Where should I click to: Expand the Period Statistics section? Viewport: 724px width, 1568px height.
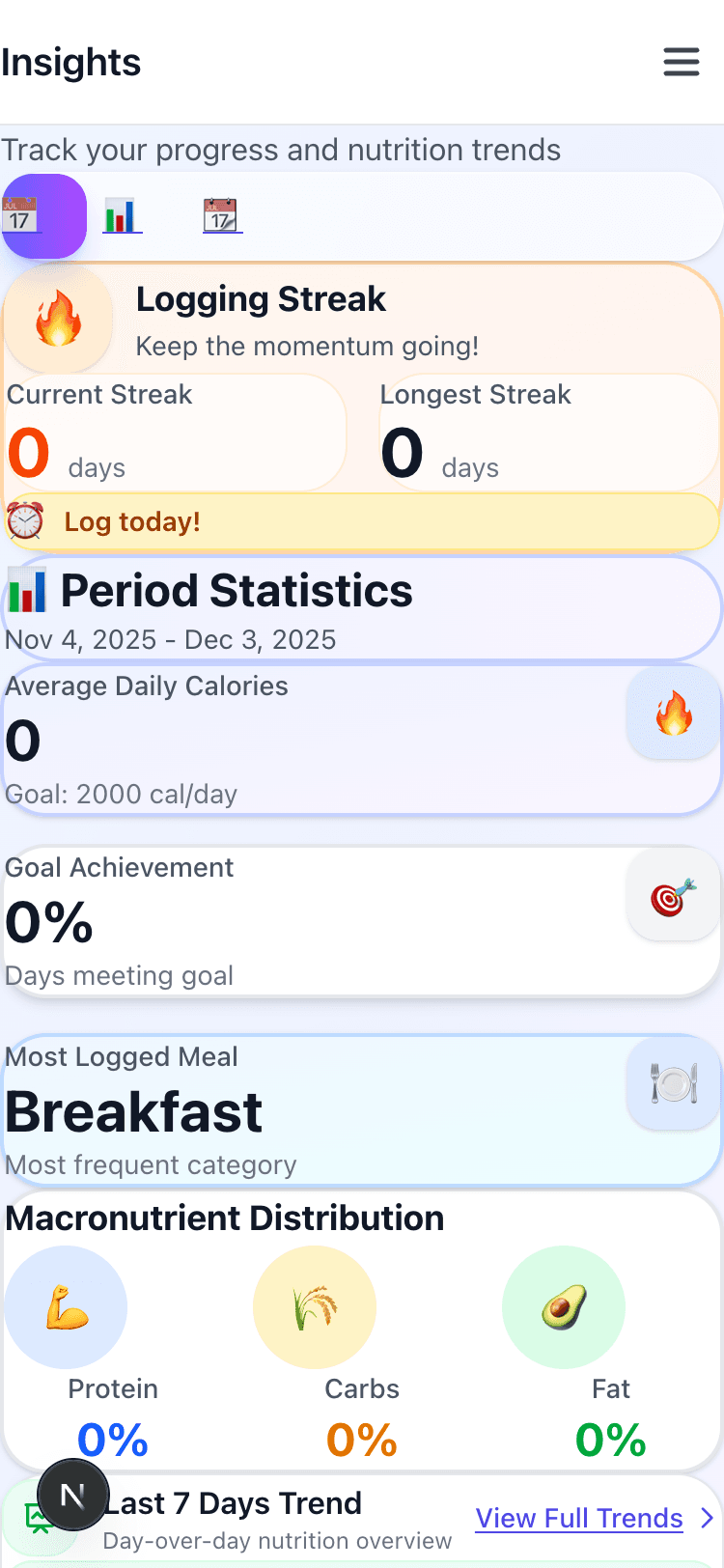pos(362,608)
